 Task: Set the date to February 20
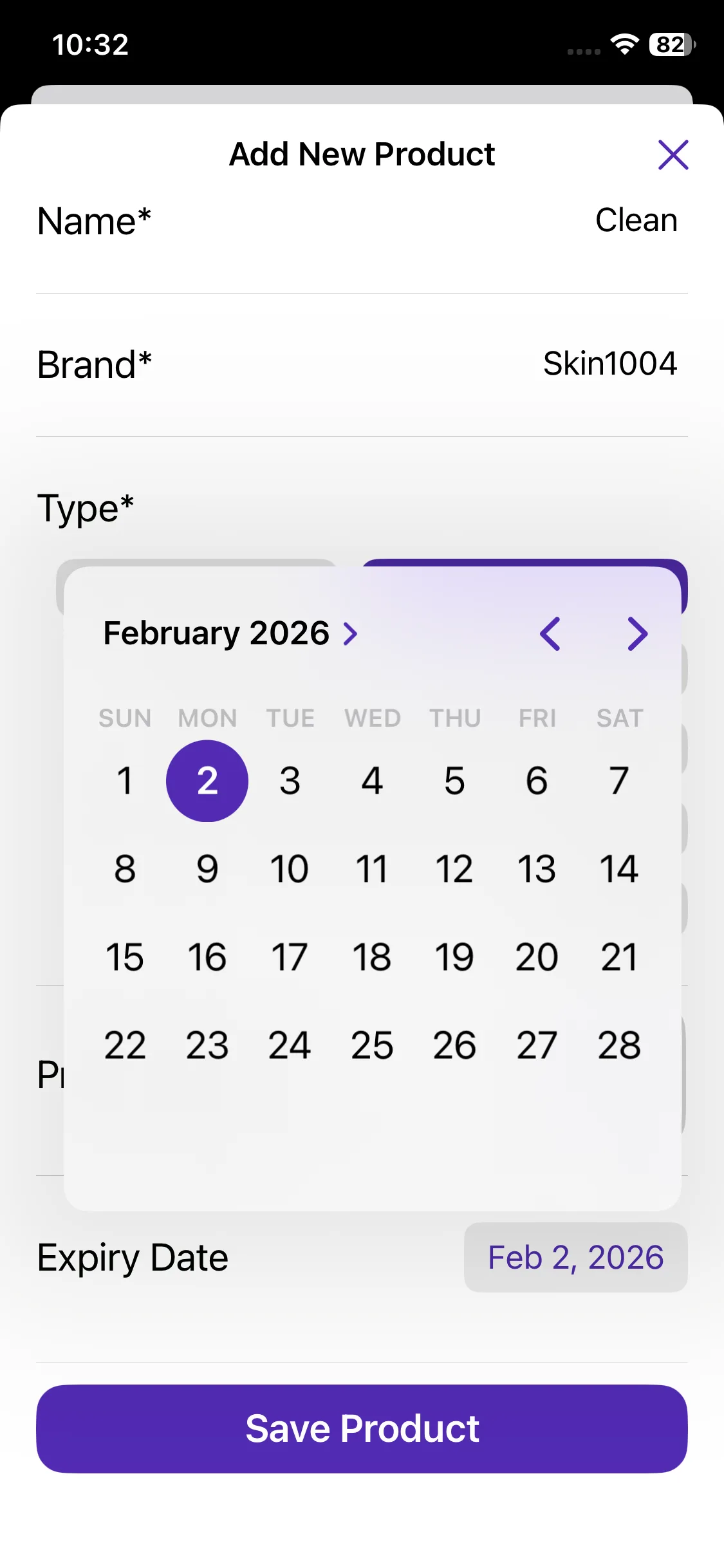537,957
